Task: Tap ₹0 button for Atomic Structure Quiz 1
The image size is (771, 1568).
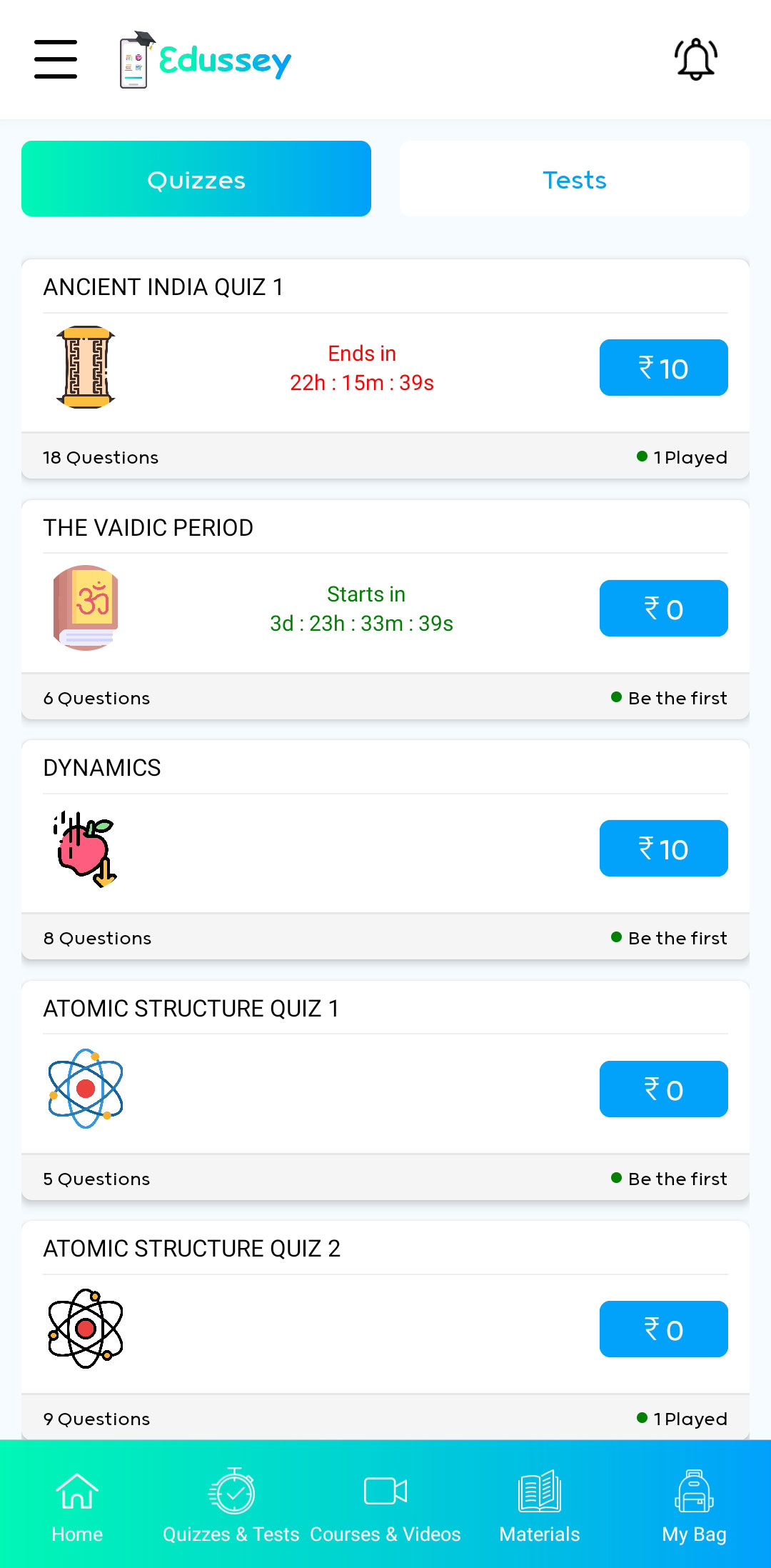Action: tap(663, 1089)
